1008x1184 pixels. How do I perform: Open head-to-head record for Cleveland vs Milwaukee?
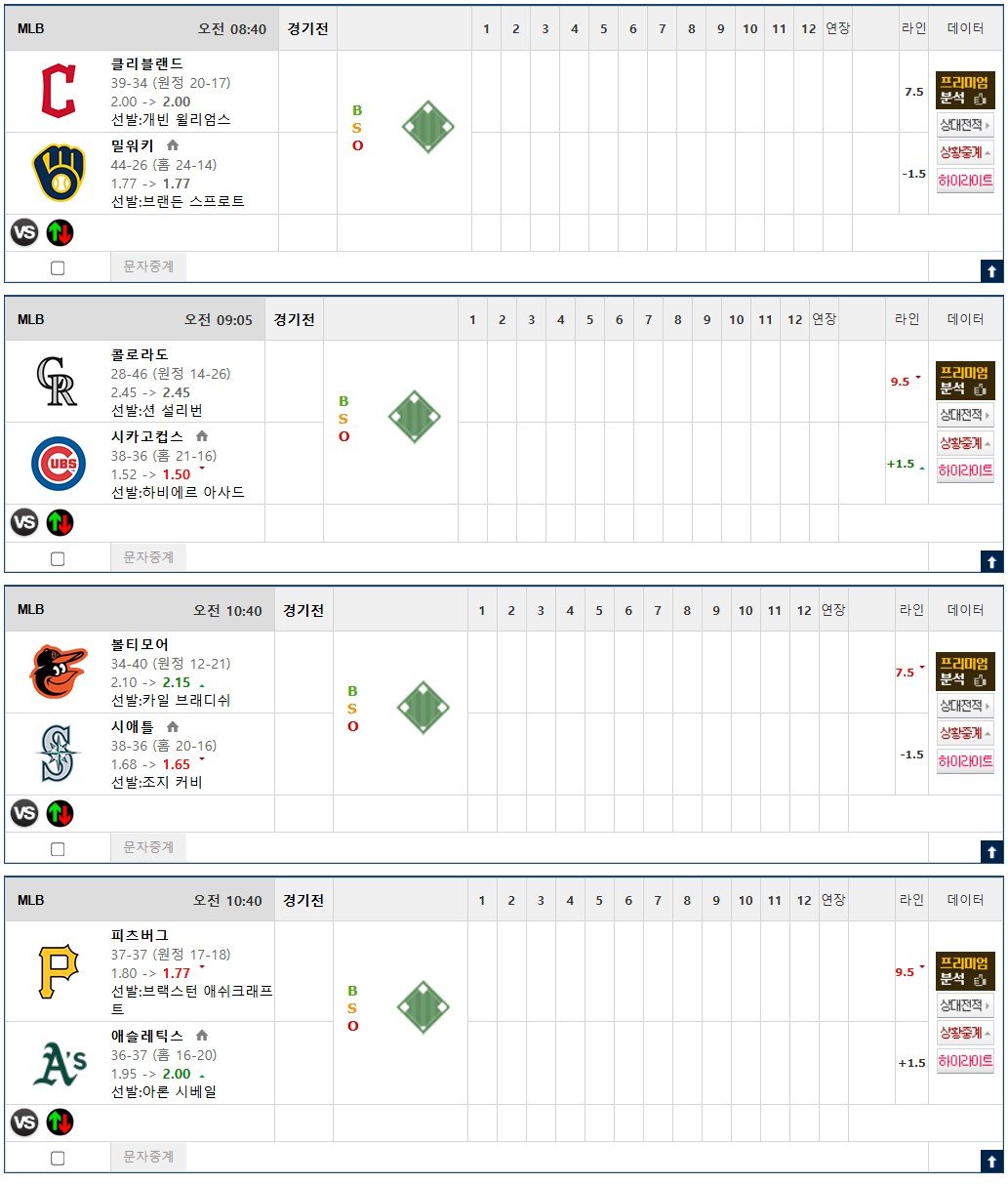pyautogui.click(x=965, y=125)
